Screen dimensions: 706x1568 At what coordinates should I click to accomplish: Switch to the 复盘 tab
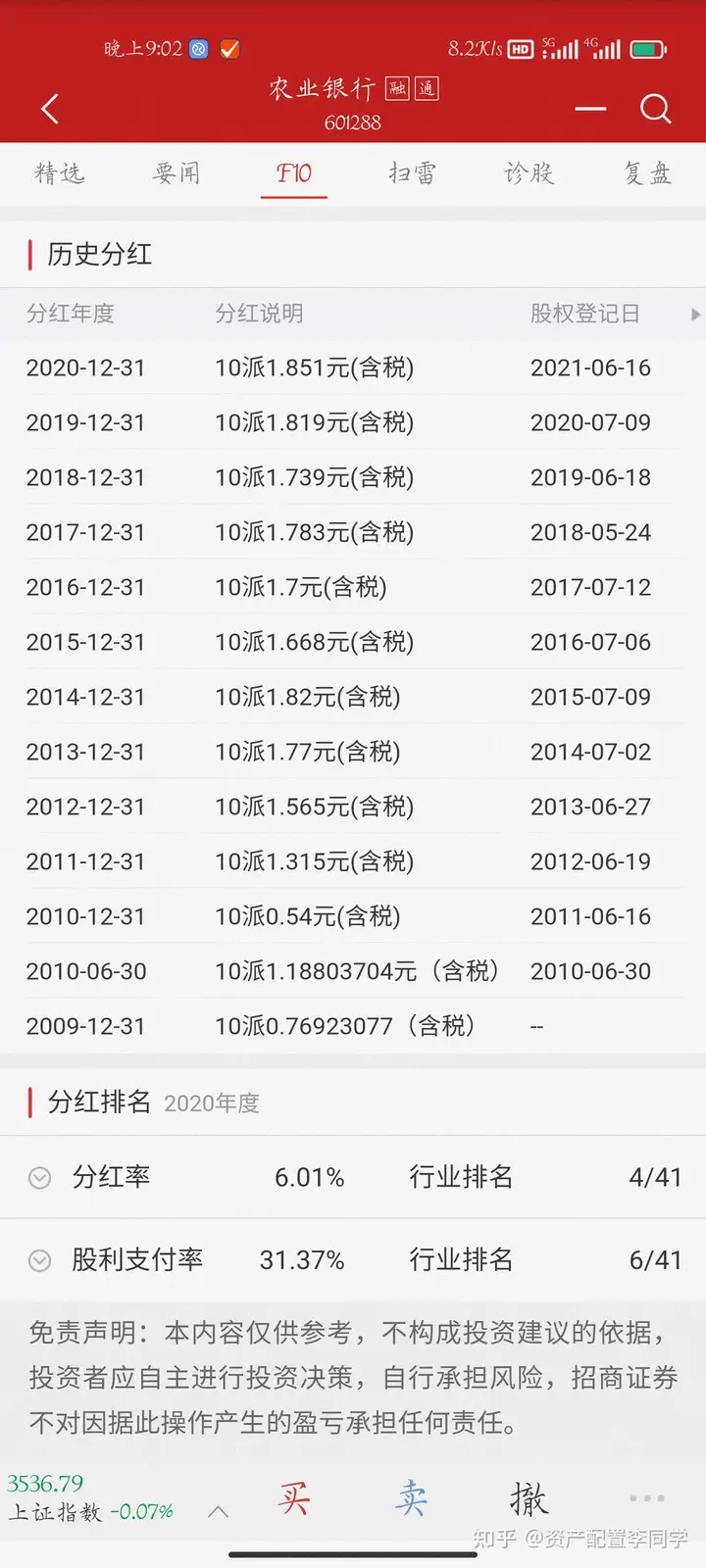tap(647, 173)
